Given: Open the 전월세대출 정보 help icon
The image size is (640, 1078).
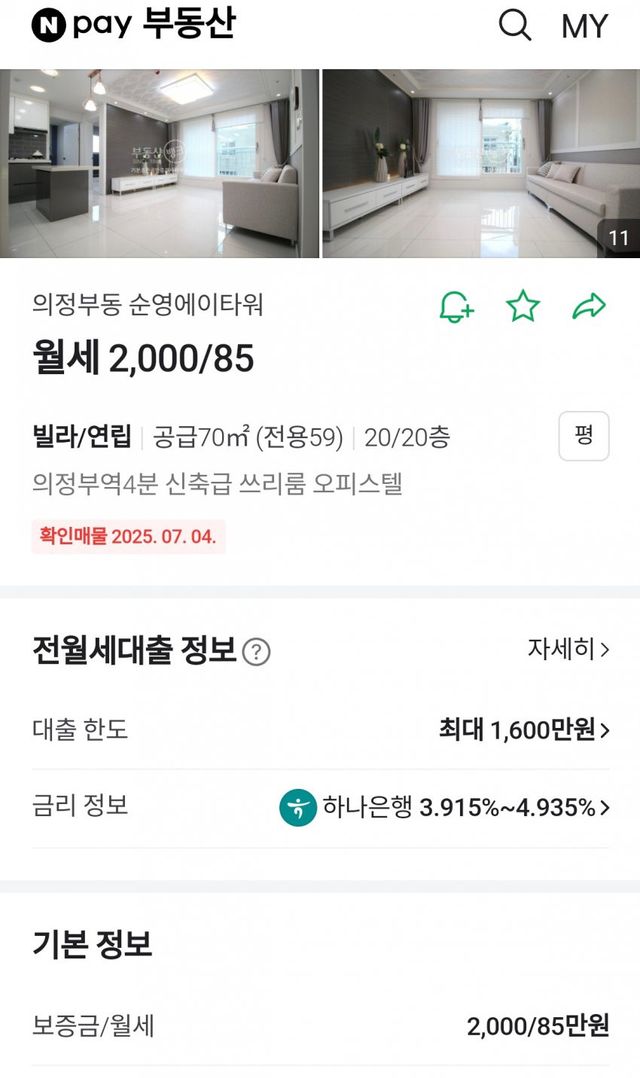Looking at the screenshot, I should click(x=257, y=652).
